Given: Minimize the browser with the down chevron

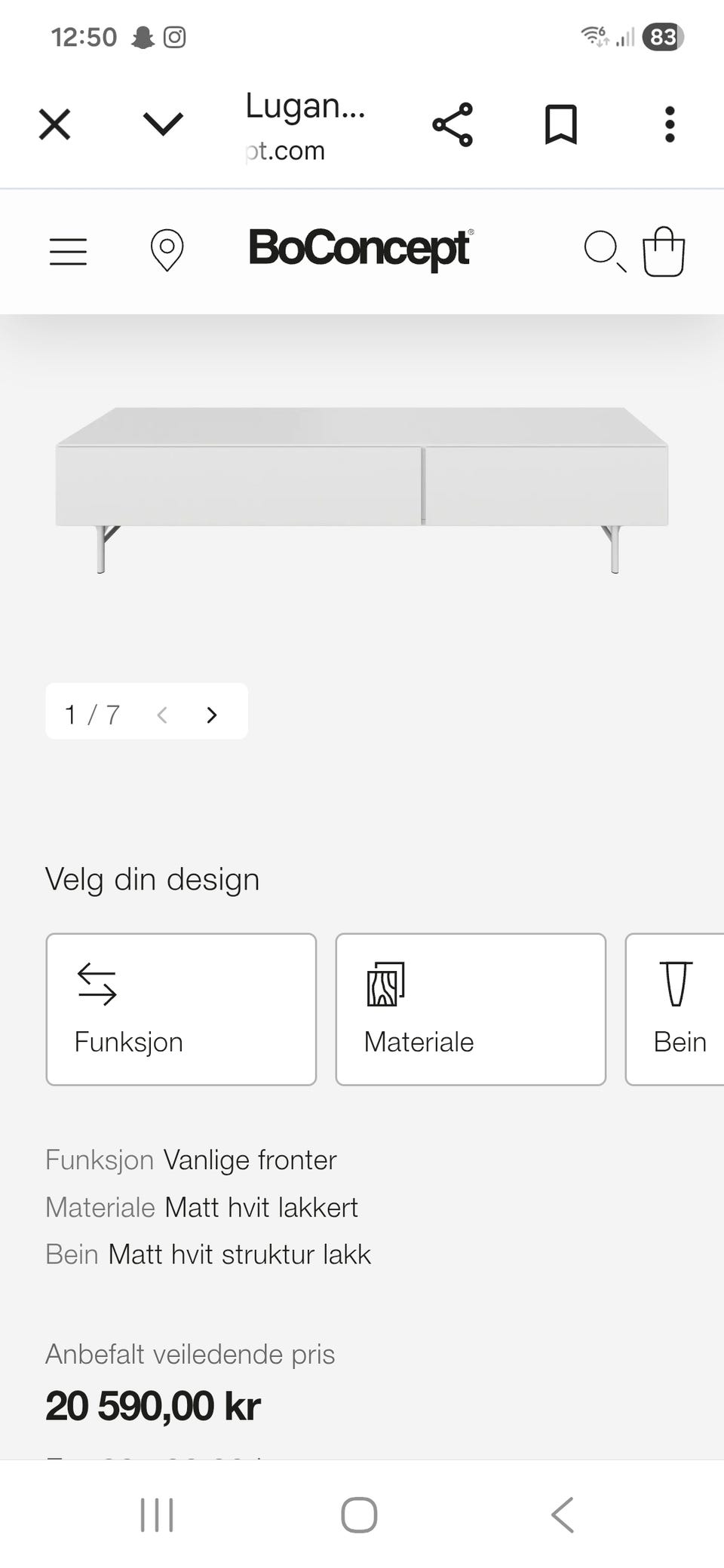Looking at the screenshot, I should tap(163, 124).
